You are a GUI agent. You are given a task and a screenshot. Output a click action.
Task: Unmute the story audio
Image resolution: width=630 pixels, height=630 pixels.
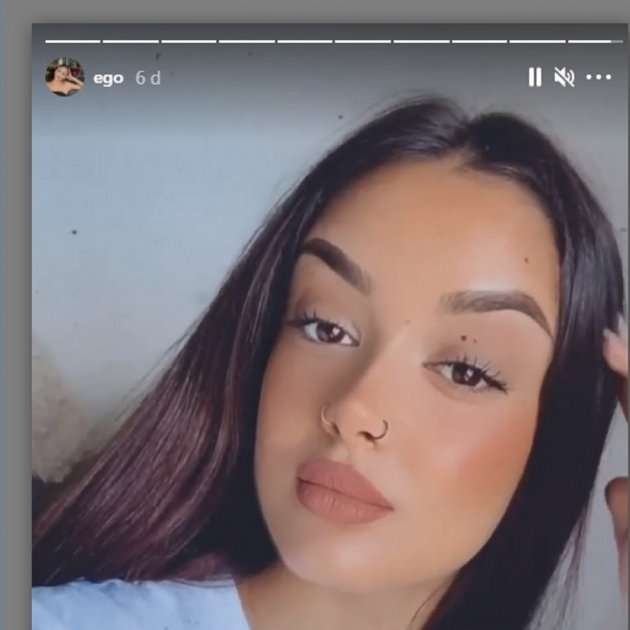click(564, 77)
